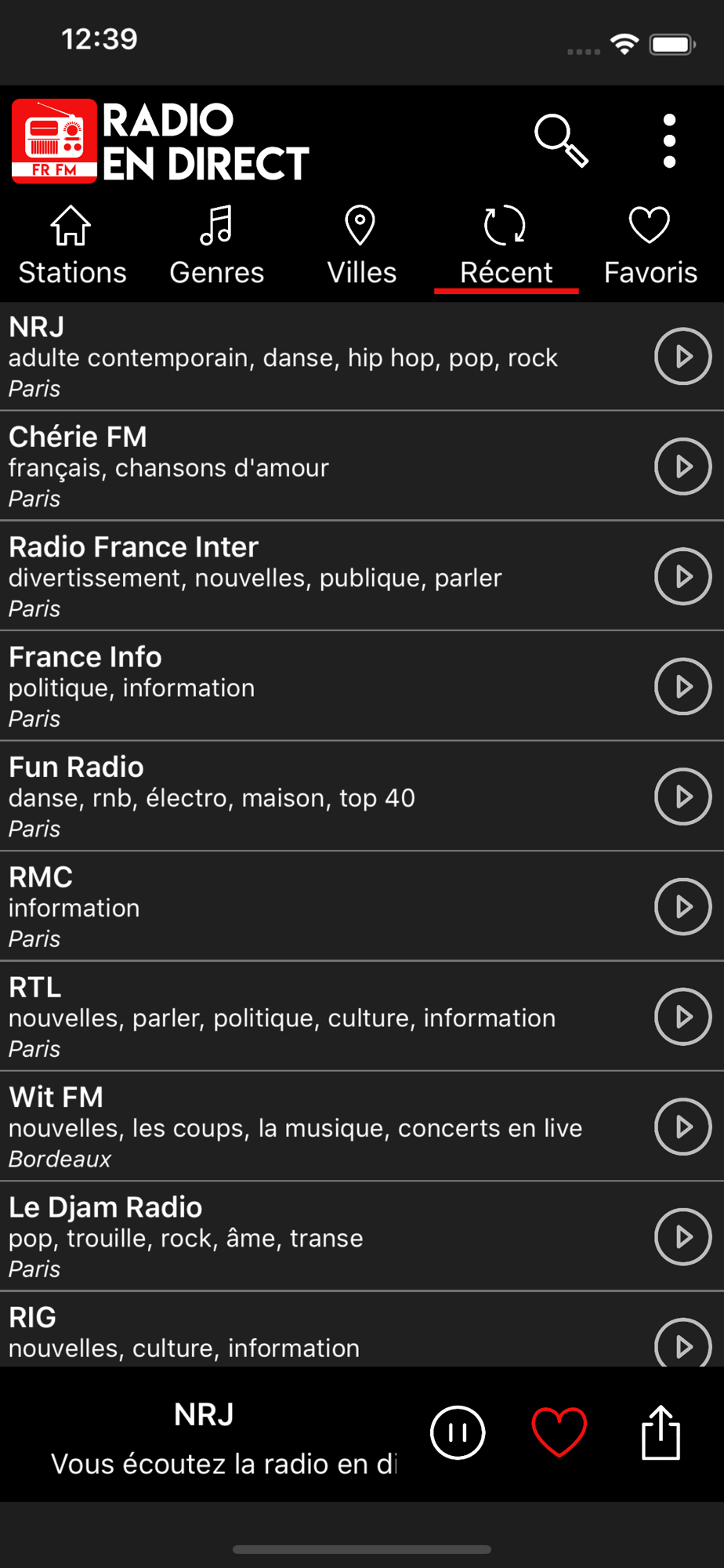Share the currently playing station
The image size is (724, 1568).
click(661, 1432)
